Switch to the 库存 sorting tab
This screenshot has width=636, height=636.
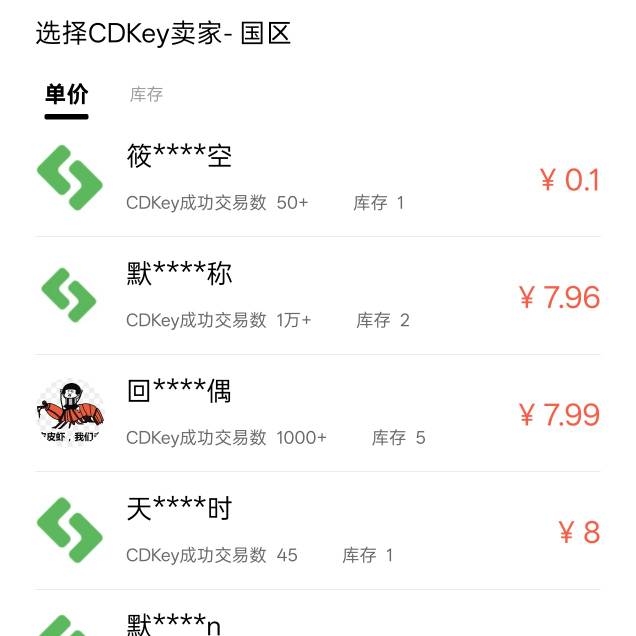[146, 95]
